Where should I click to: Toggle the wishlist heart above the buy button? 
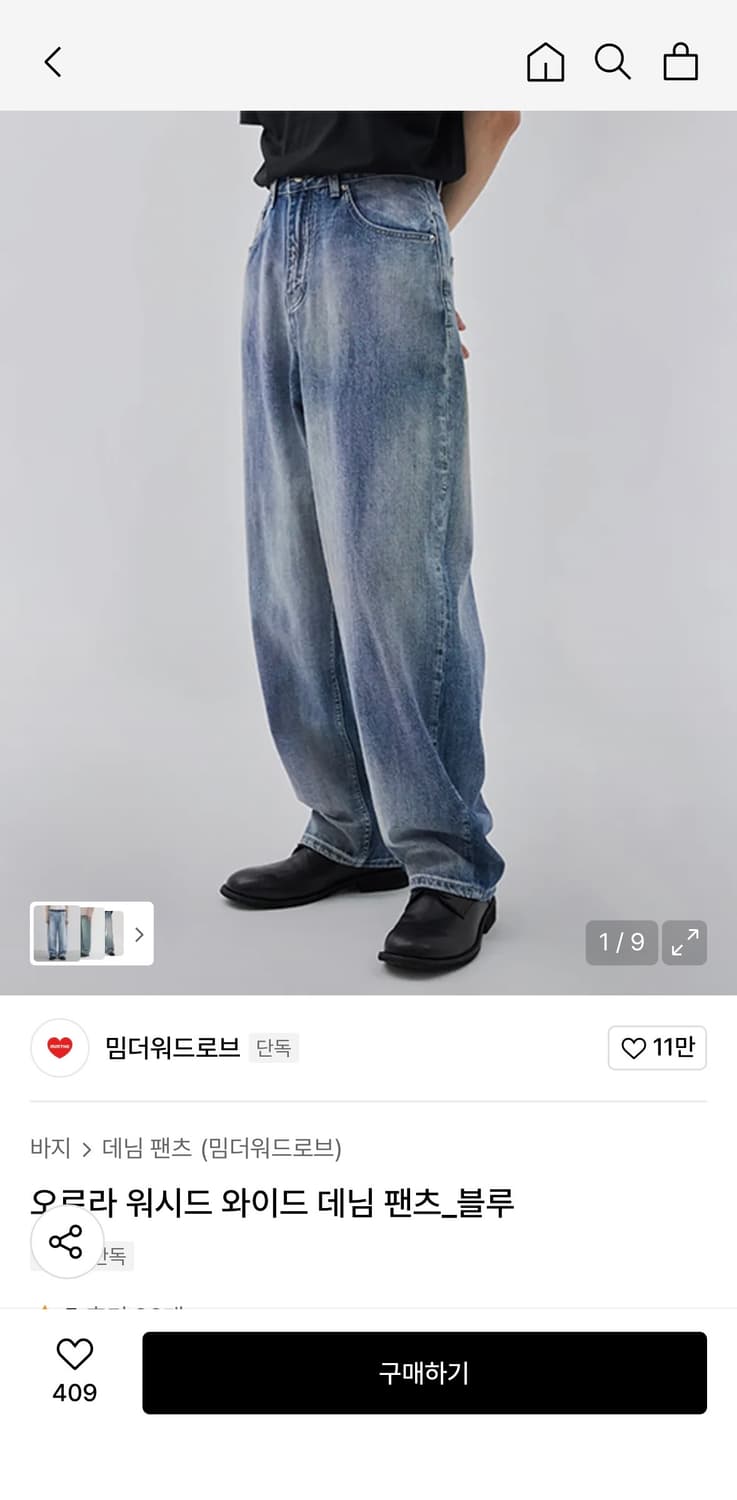76,1355
